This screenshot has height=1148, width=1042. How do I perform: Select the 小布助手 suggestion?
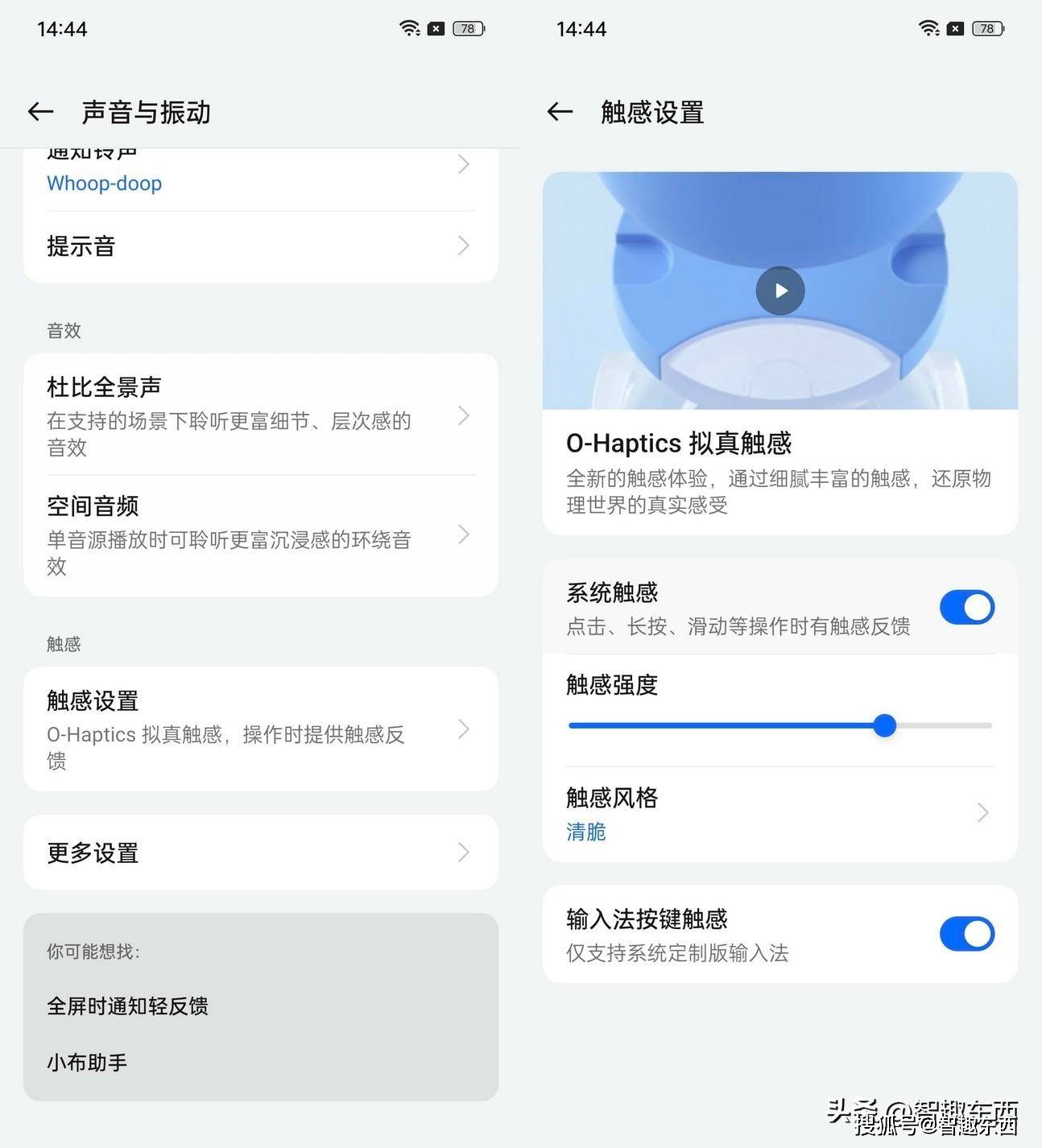coord(87,1063)
